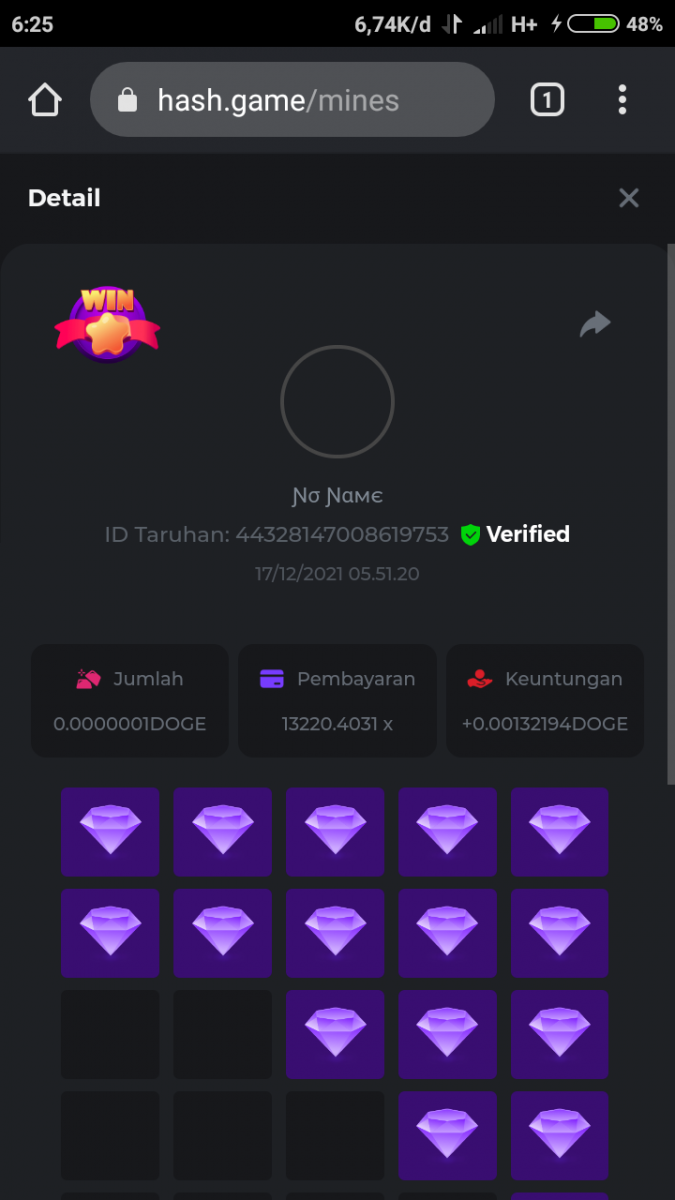View the No Name player avatar
The image size is (675, 1200).
pyautogui.click(x=337, y=402)
